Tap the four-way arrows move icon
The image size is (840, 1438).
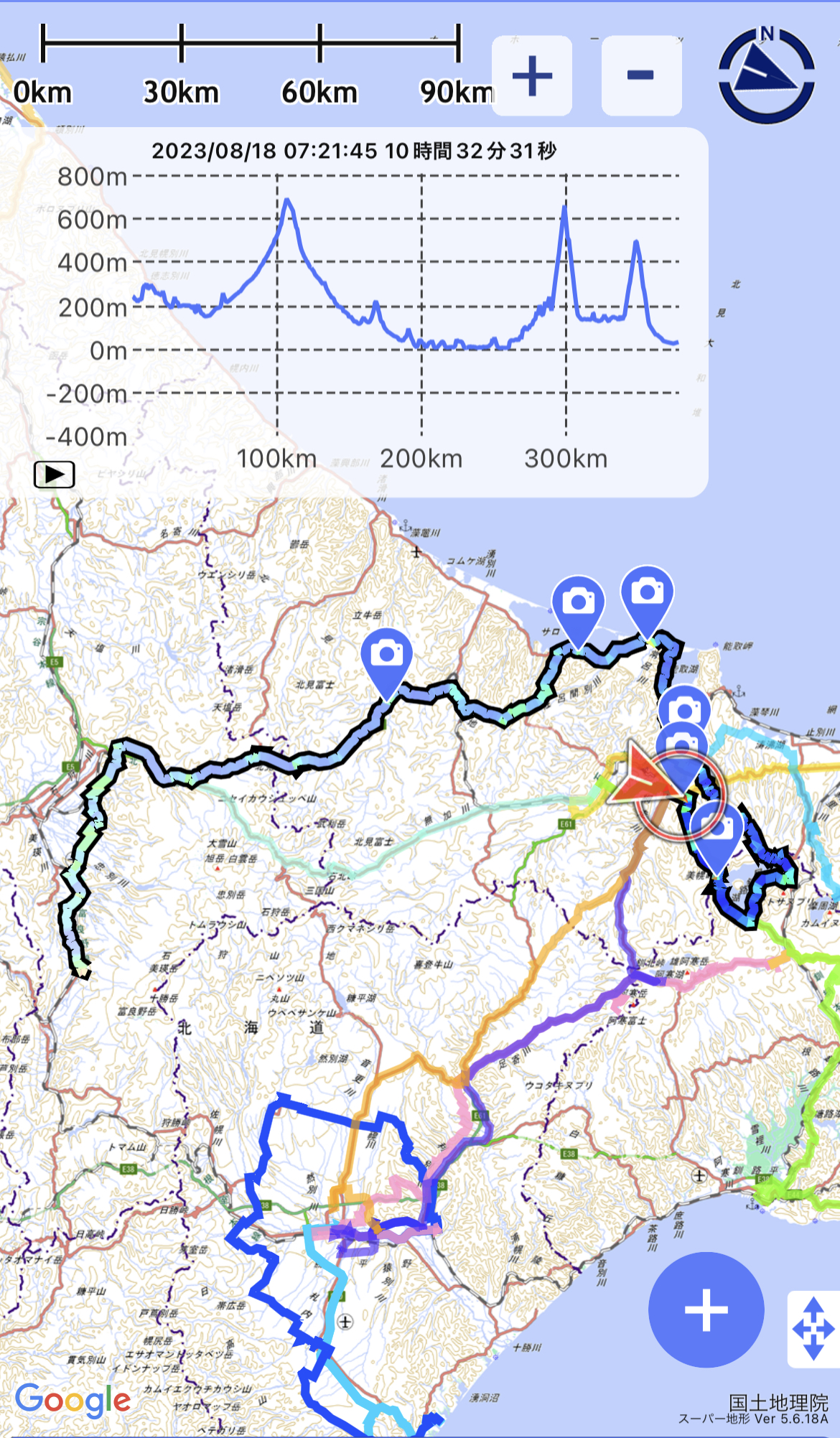813,1329
